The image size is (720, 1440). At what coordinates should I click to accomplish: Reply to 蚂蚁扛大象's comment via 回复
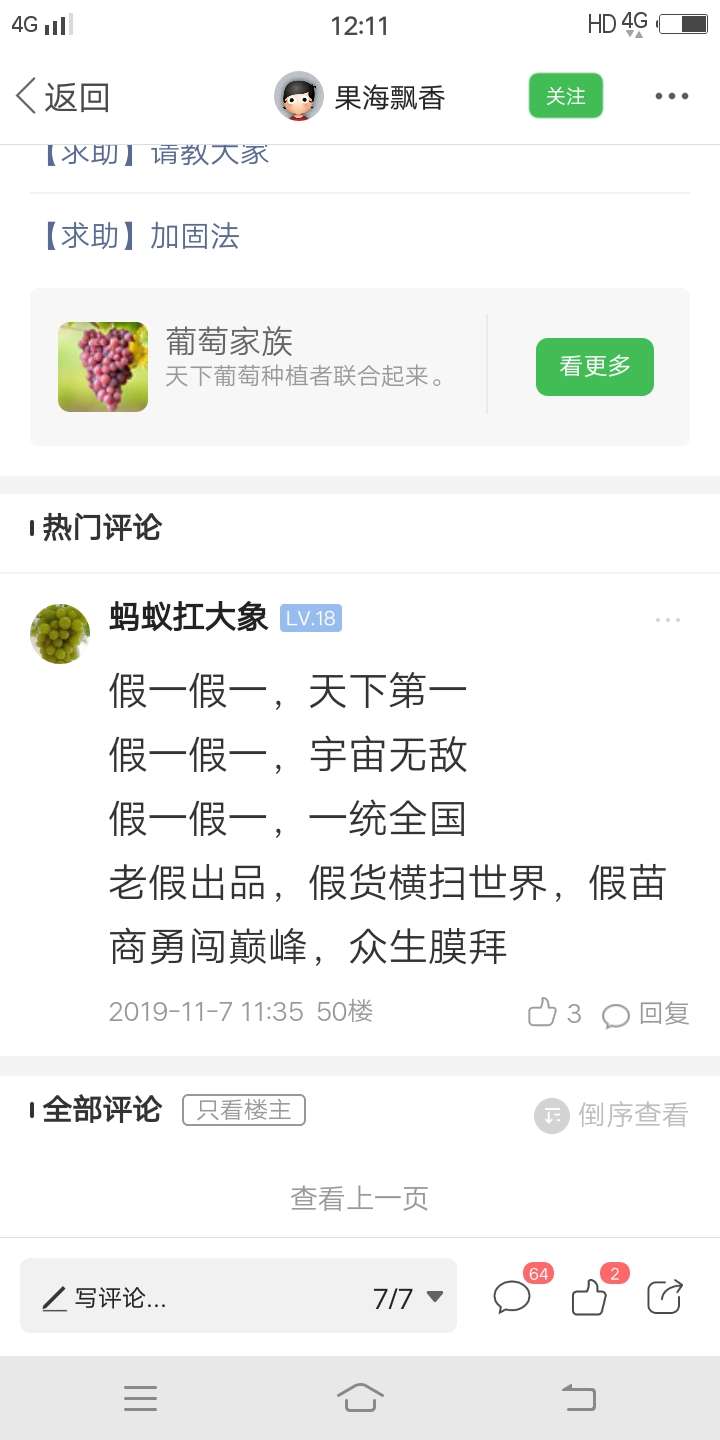pos(646,1013)
